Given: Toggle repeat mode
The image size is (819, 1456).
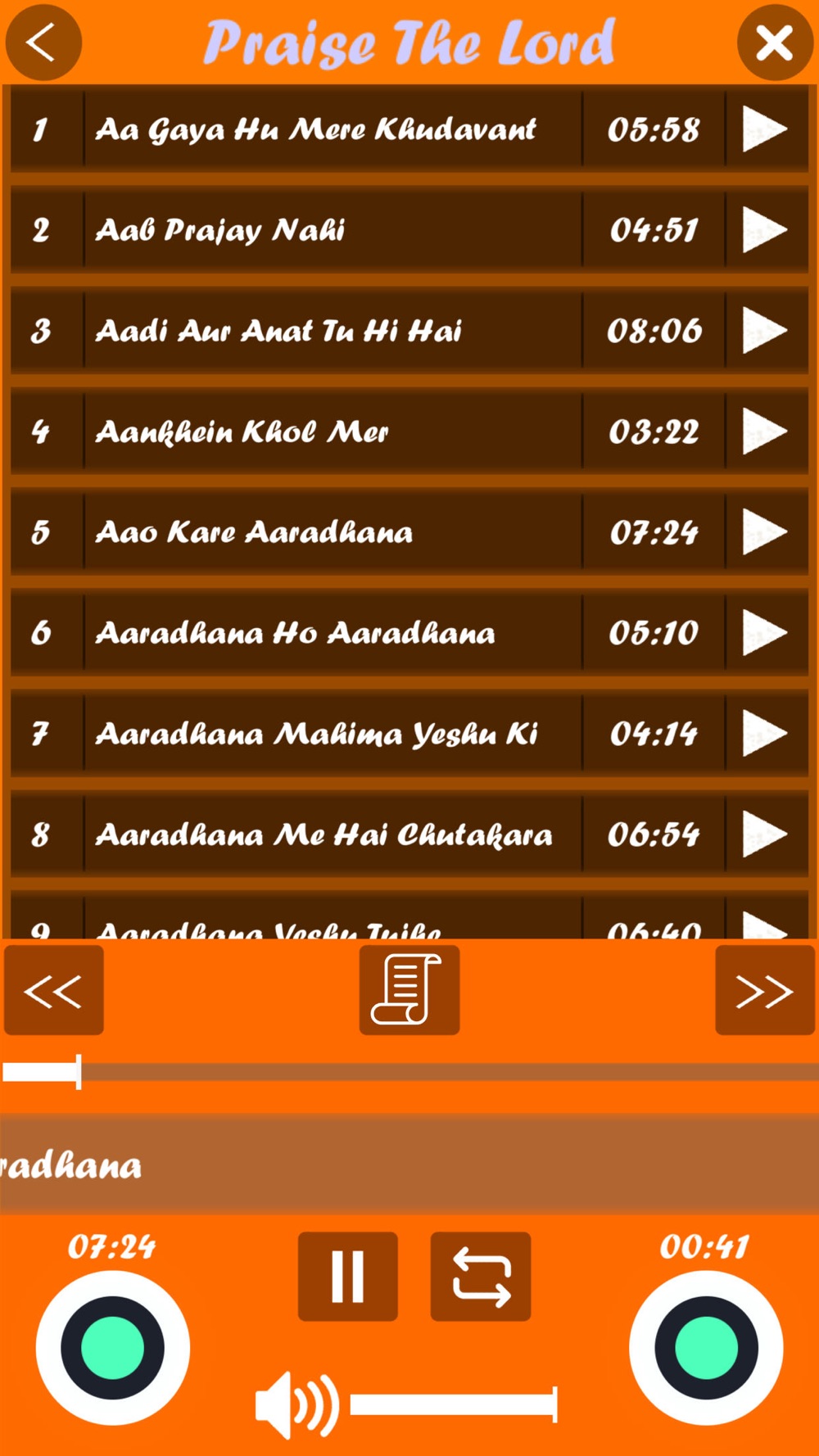Looking at the screenshot, I should coord(481,1277).
